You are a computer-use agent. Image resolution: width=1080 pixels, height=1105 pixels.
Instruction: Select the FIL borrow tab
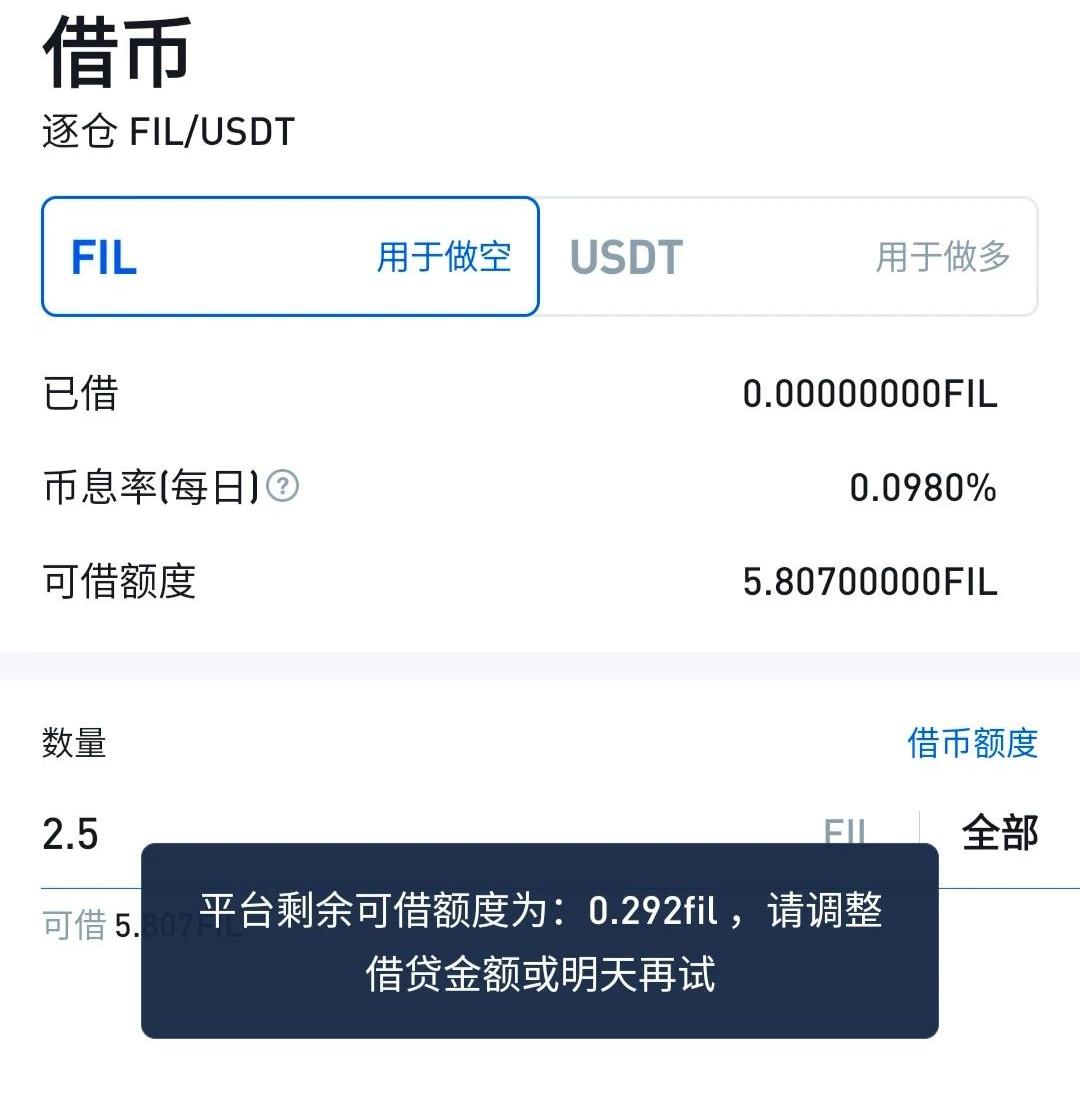pyautogui.click(x=290, y=257)
